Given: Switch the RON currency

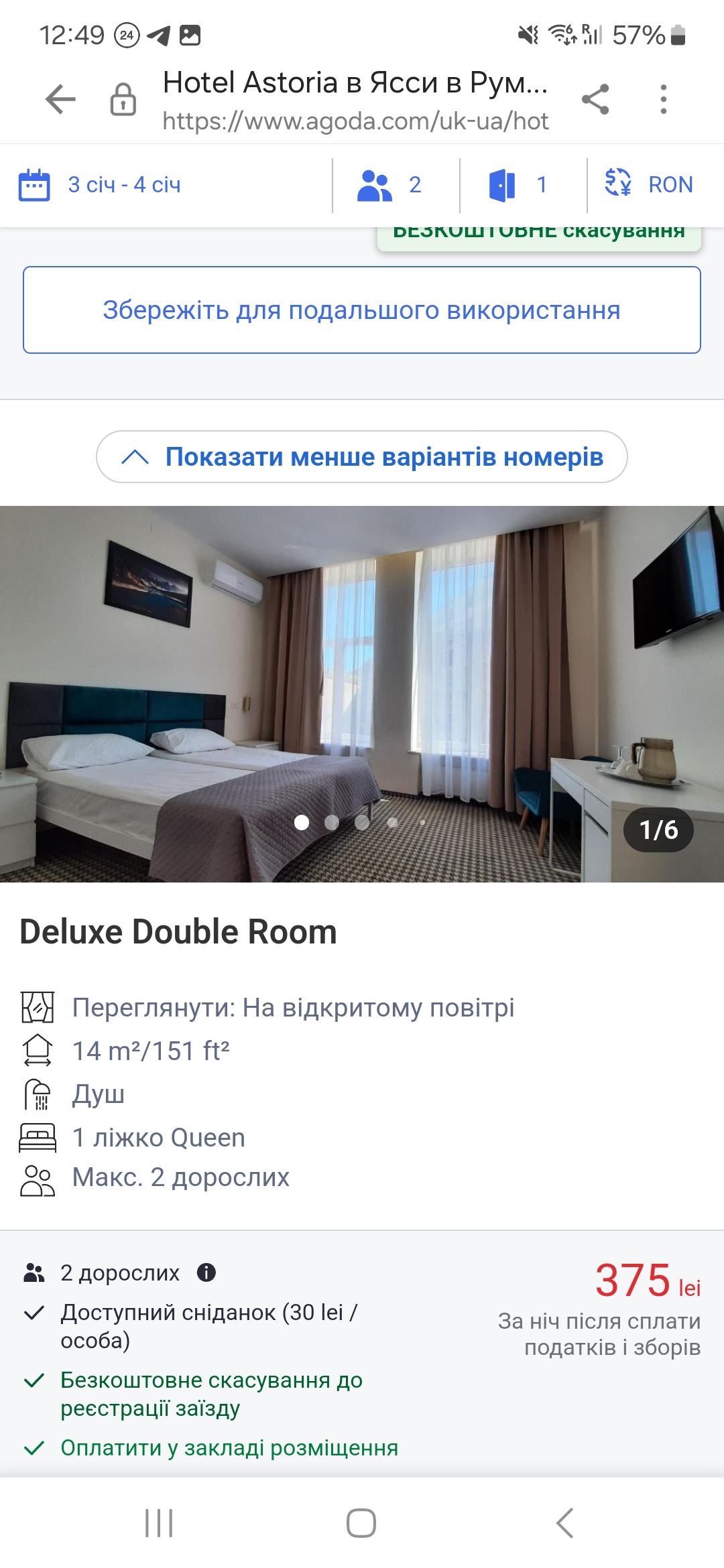Looking at the screenshot, I should [649, 185].
